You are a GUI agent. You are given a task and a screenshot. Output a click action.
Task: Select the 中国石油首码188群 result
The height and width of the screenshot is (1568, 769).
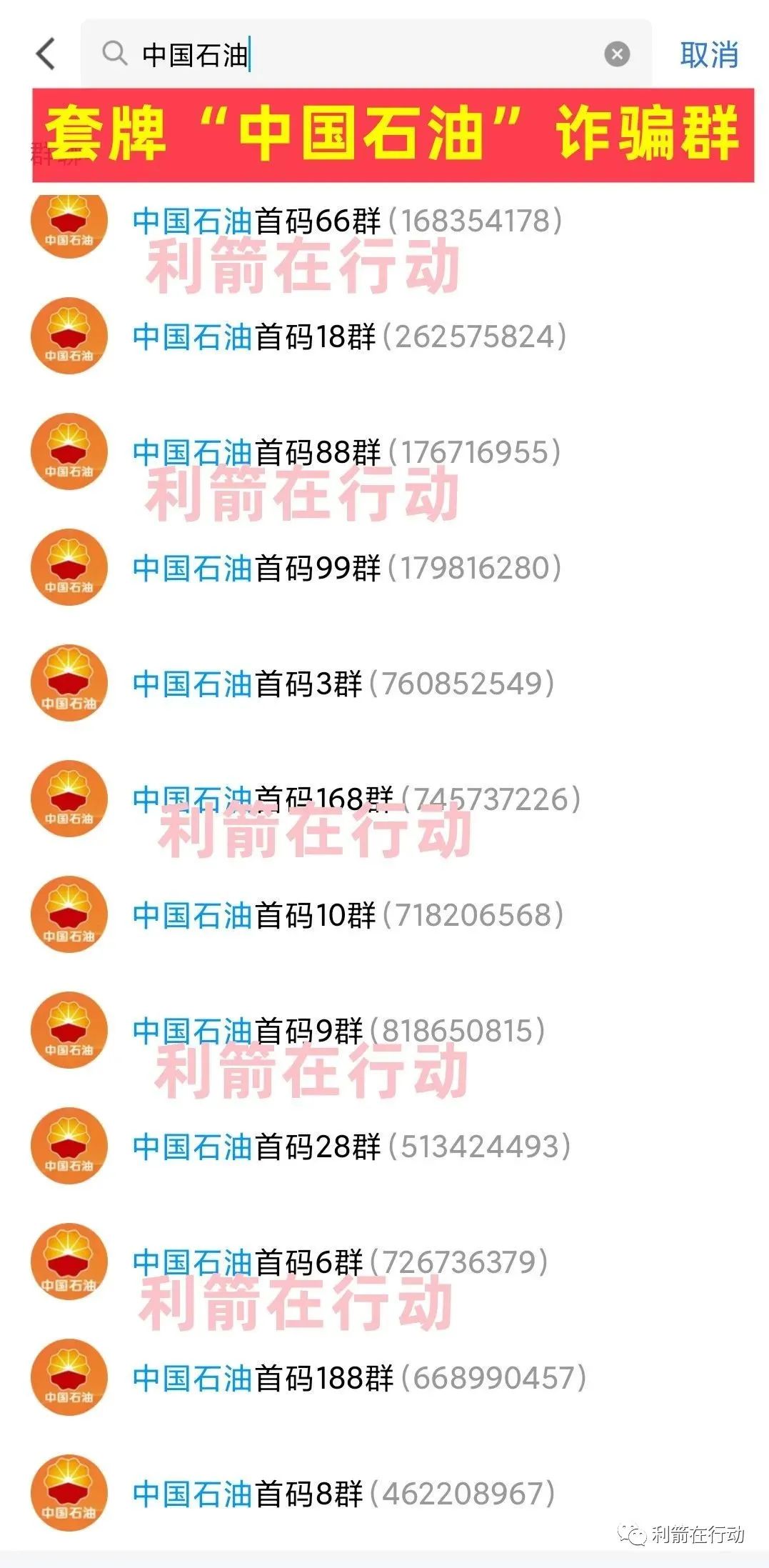point(384,1377)
